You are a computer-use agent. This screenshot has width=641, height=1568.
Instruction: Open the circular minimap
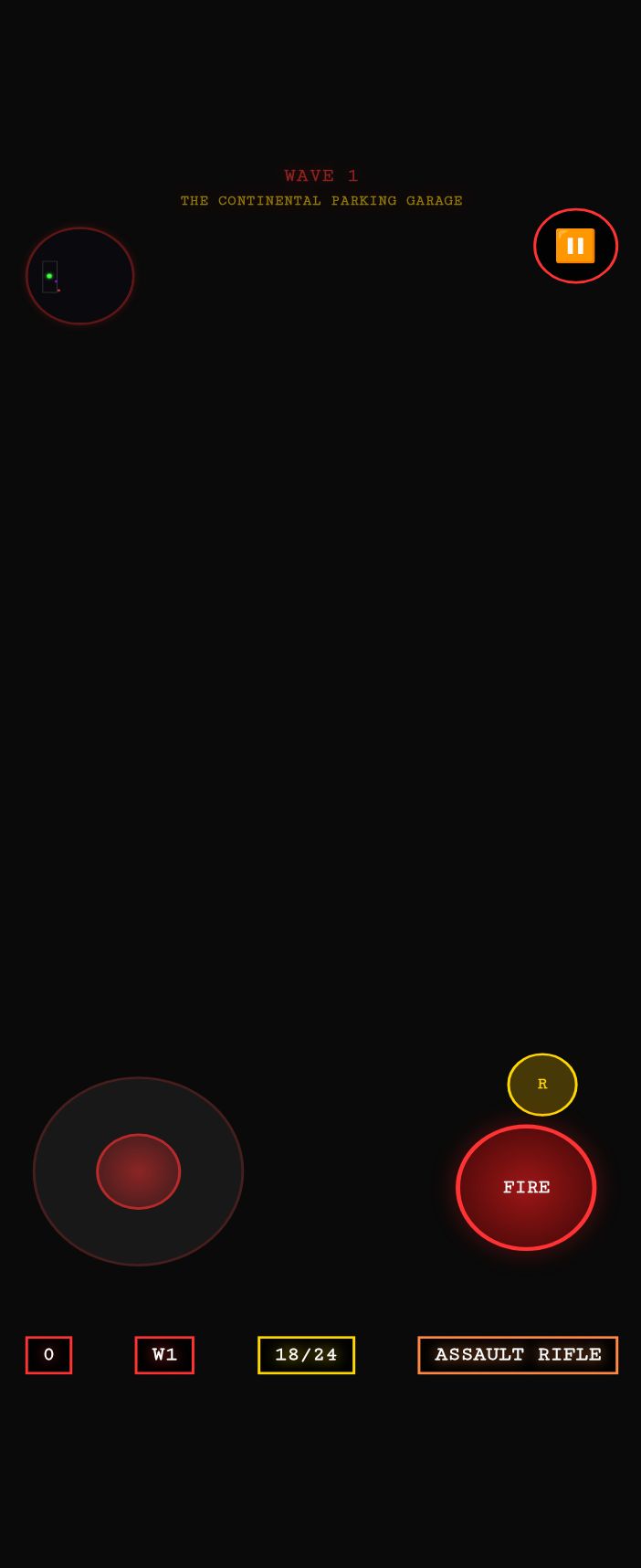pos(80,276)
